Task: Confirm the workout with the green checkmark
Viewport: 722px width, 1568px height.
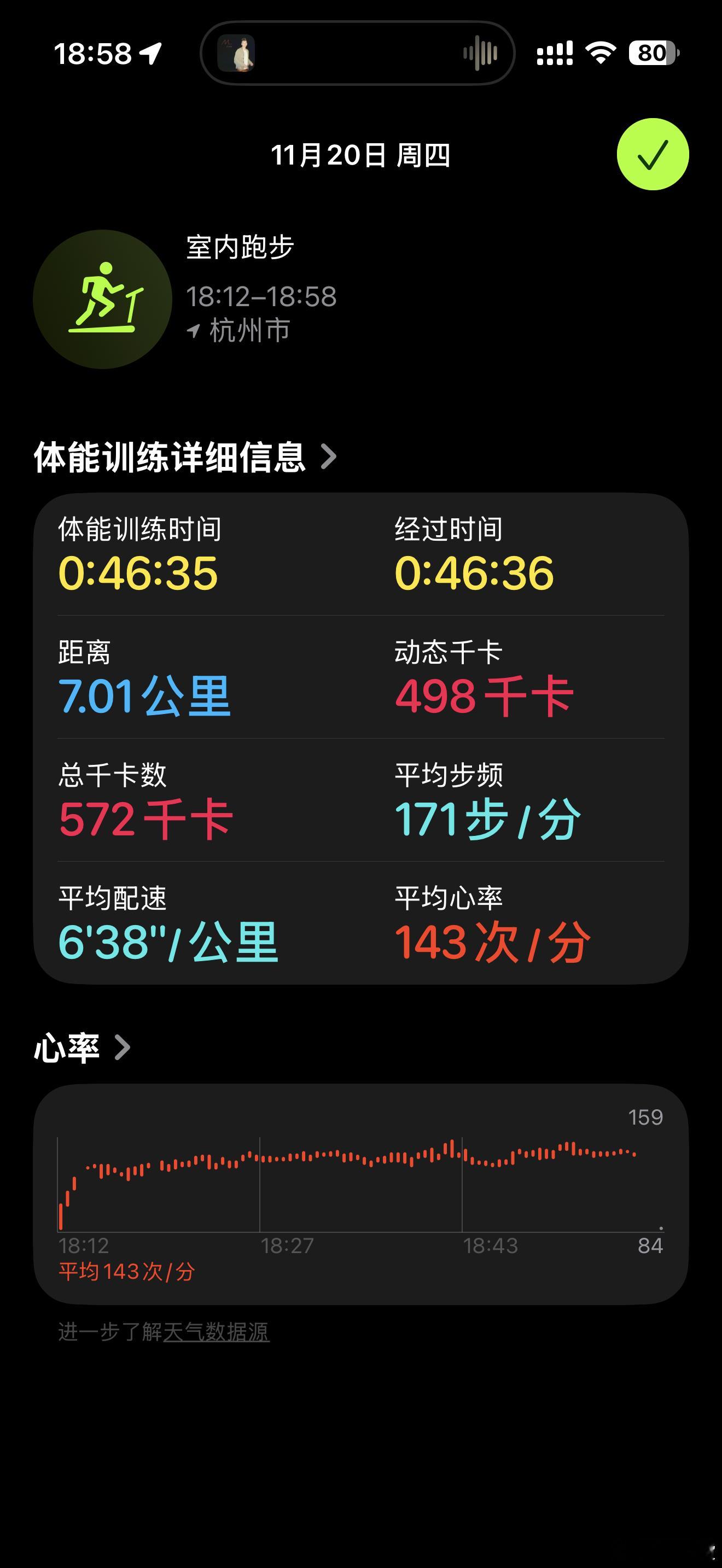Action: [x=653, y=156]
